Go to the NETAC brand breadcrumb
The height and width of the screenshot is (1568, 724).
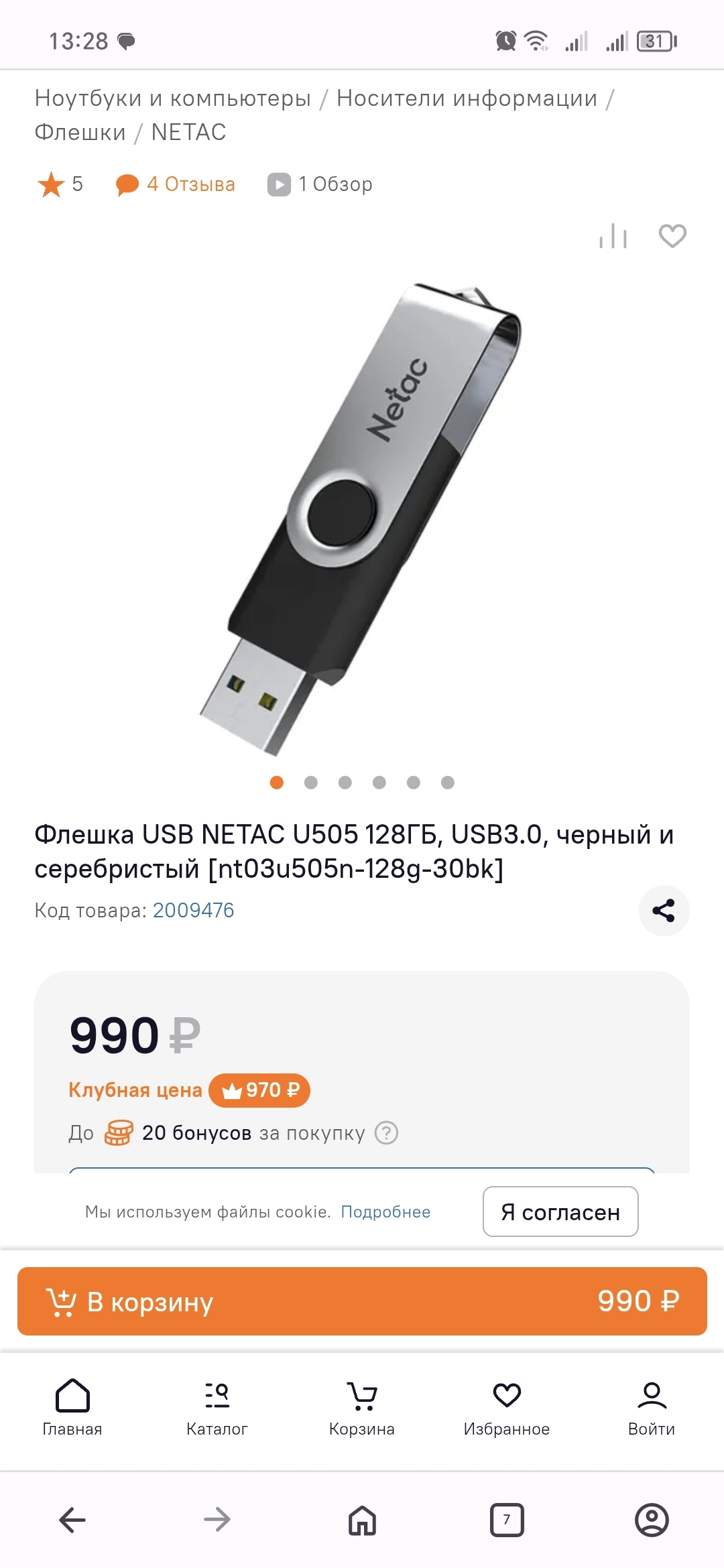click(189, 132)
